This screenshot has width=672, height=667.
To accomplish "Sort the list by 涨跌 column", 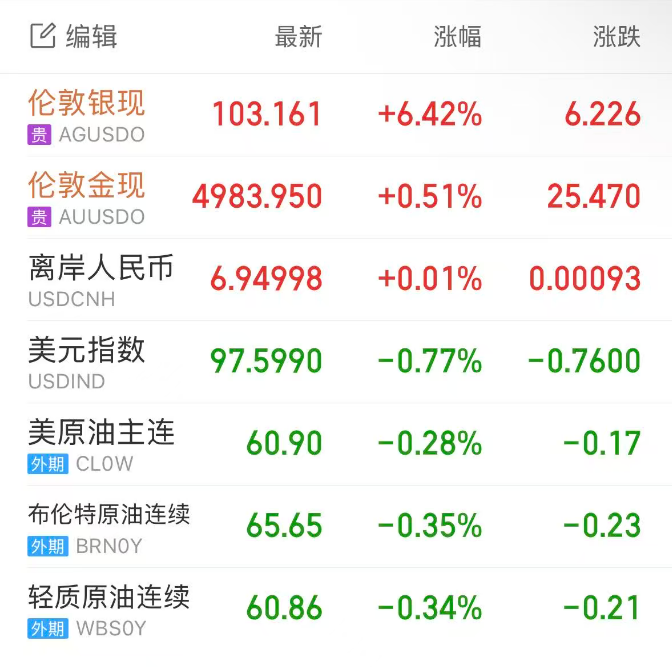I will pyautogui.click(x=616, y=37).
